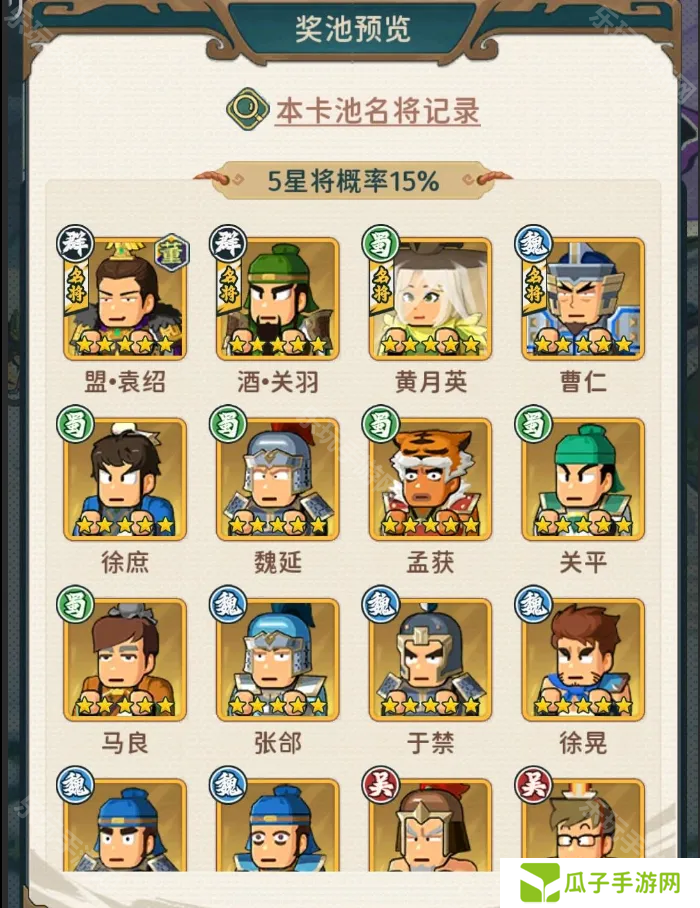The width and height of the screenshot is (700, 908).
Task: Select the 孟获 tiger-hood hero
Action: point(431,479)
